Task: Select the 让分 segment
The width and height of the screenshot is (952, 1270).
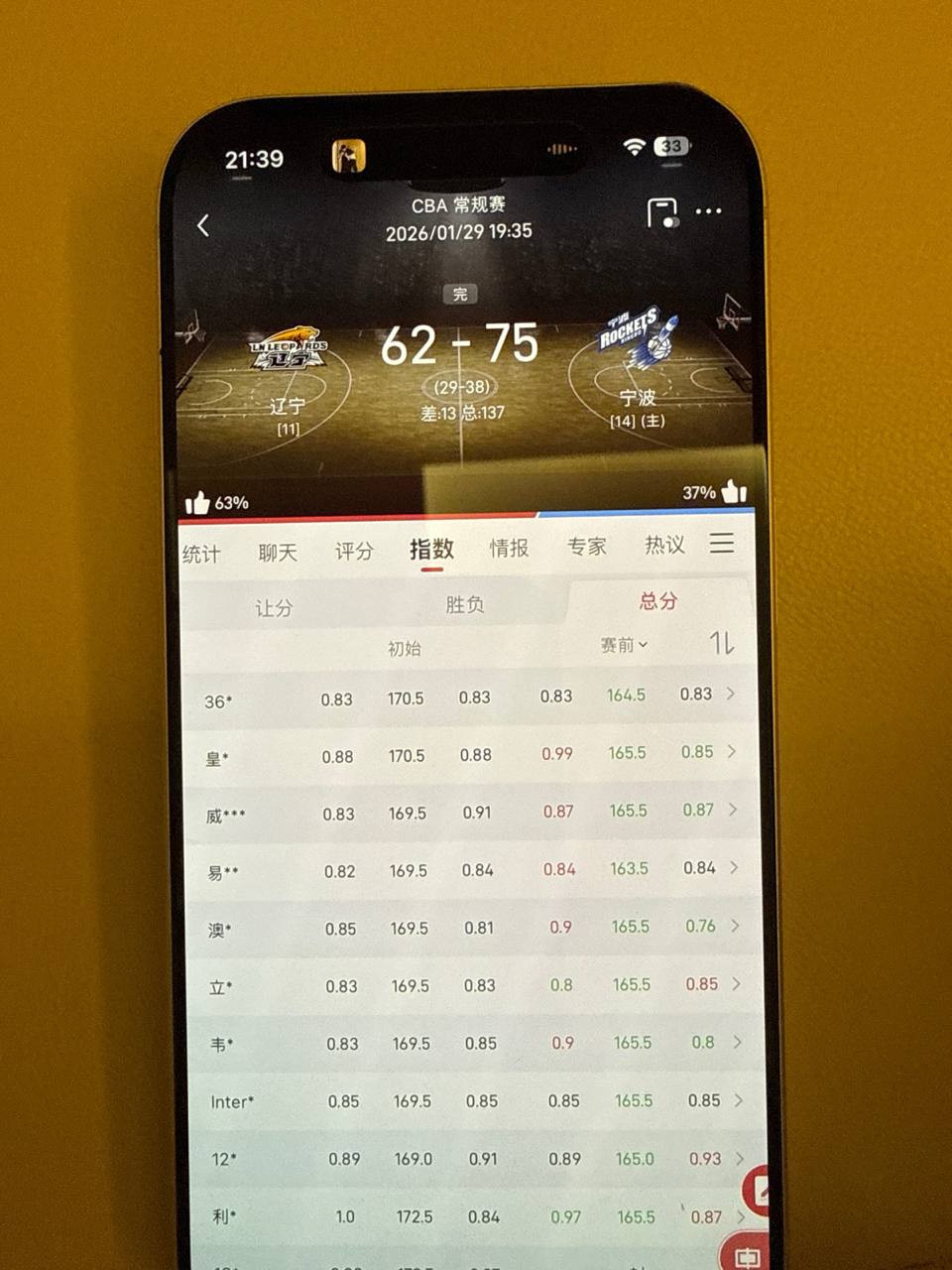Action: (x=274, y=608)
